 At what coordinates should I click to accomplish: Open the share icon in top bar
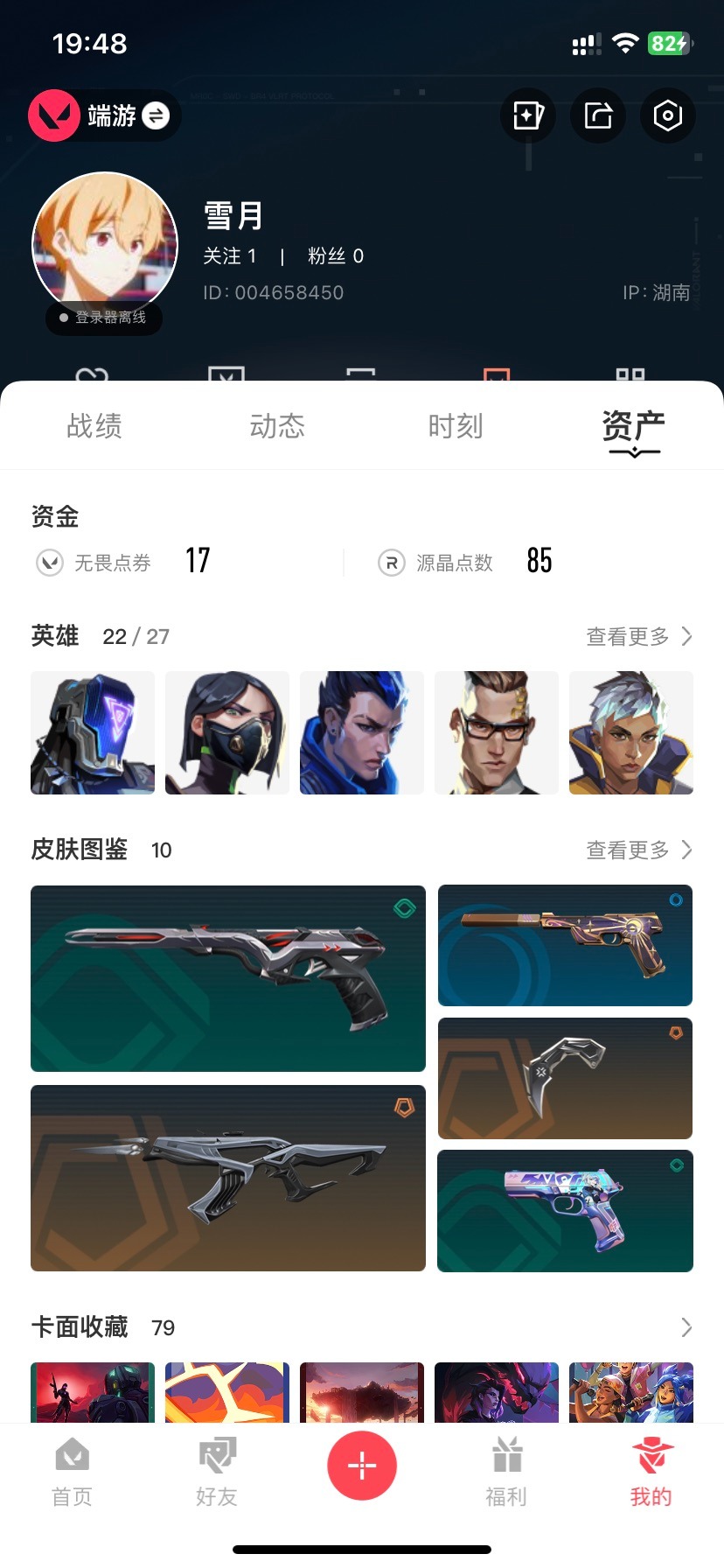(598, 115)
